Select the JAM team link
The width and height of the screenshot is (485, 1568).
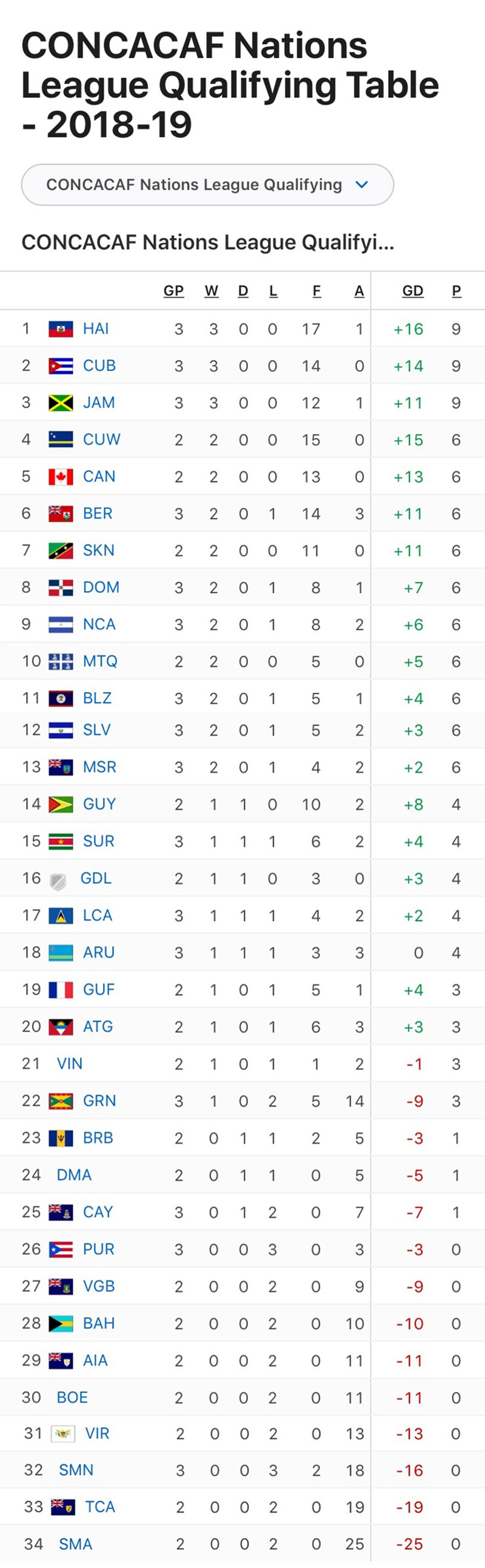(x=99, y=402)
